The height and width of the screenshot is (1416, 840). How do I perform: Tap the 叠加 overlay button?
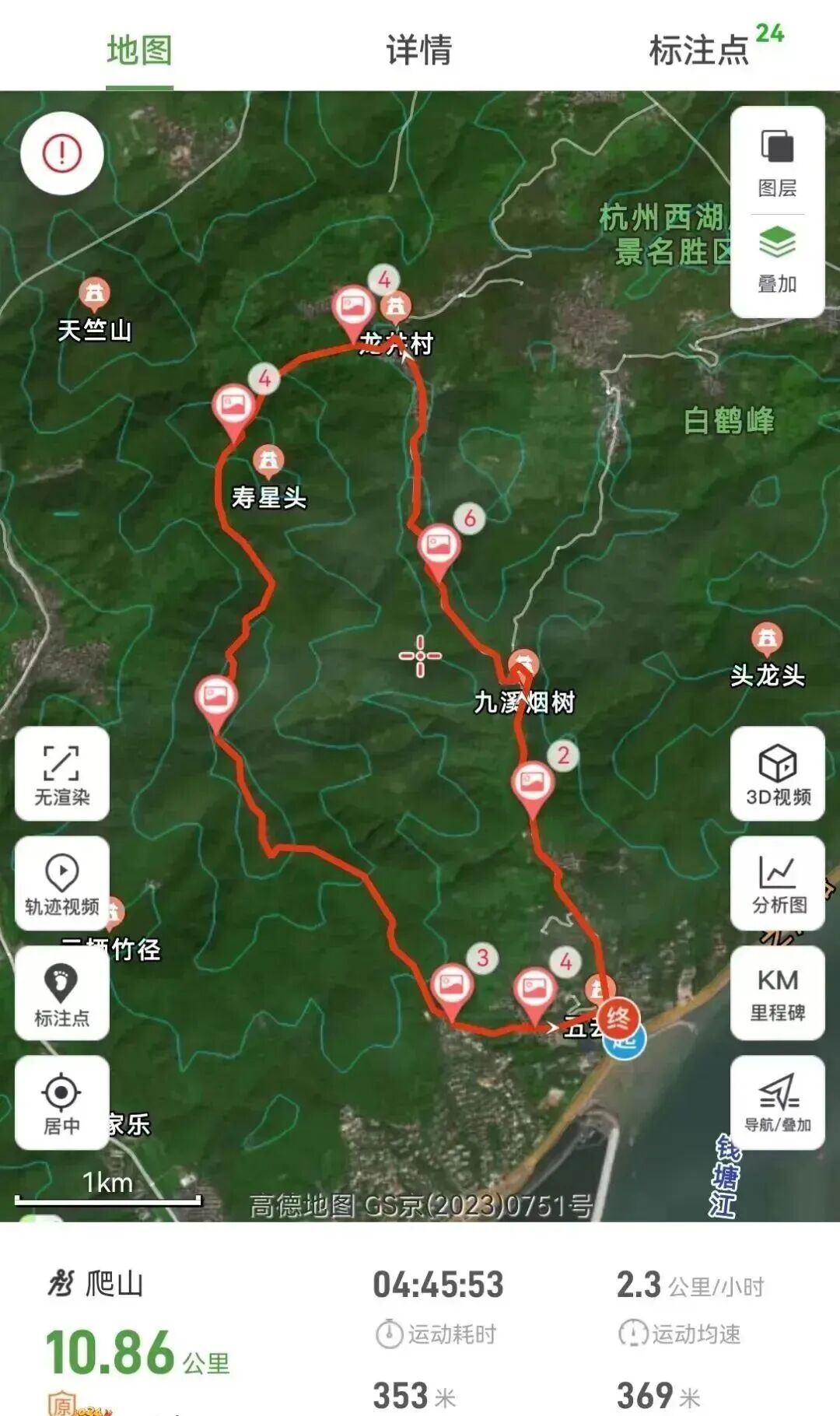coord(777,261)
